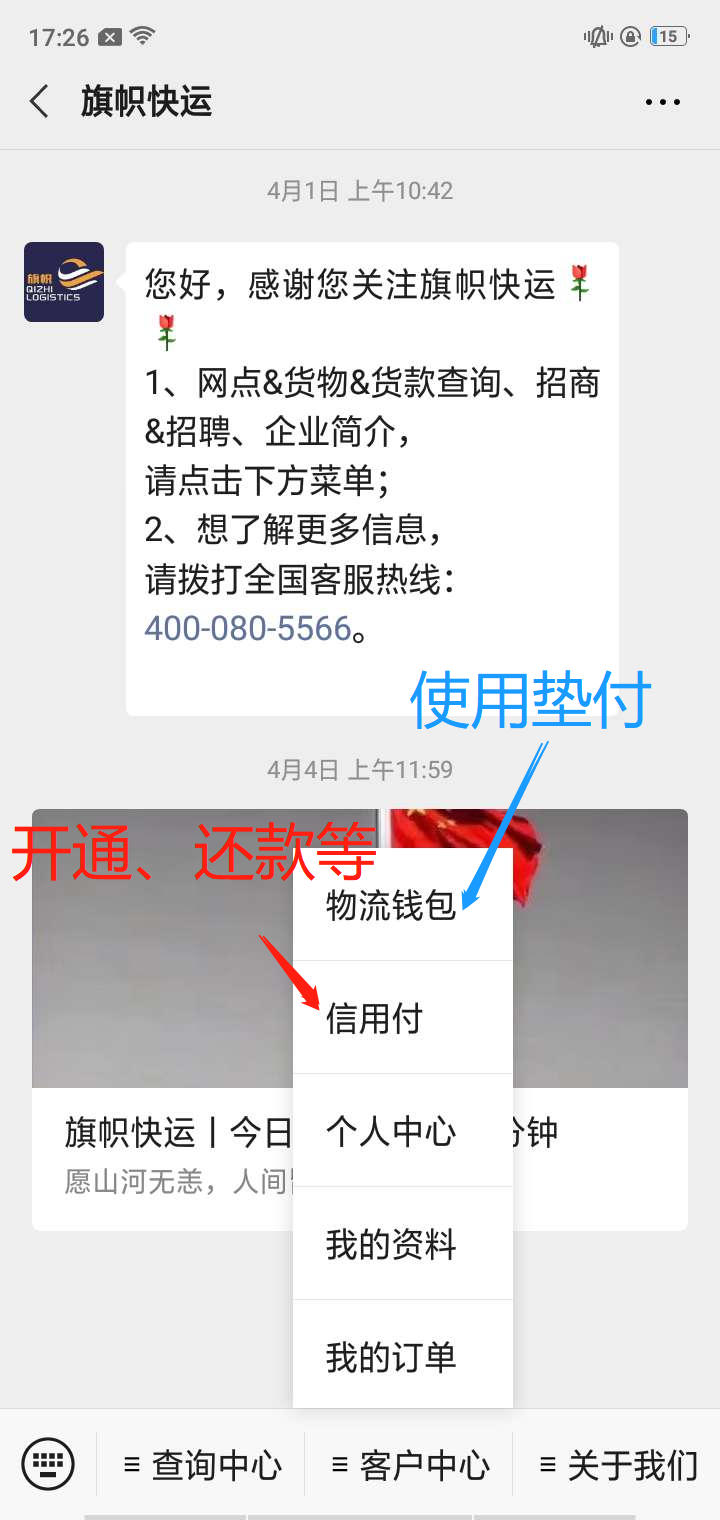The height and width of the screenshot is (1520, 720).
Task: Open 我的订单 menu item
Action: click(391, 1358)
